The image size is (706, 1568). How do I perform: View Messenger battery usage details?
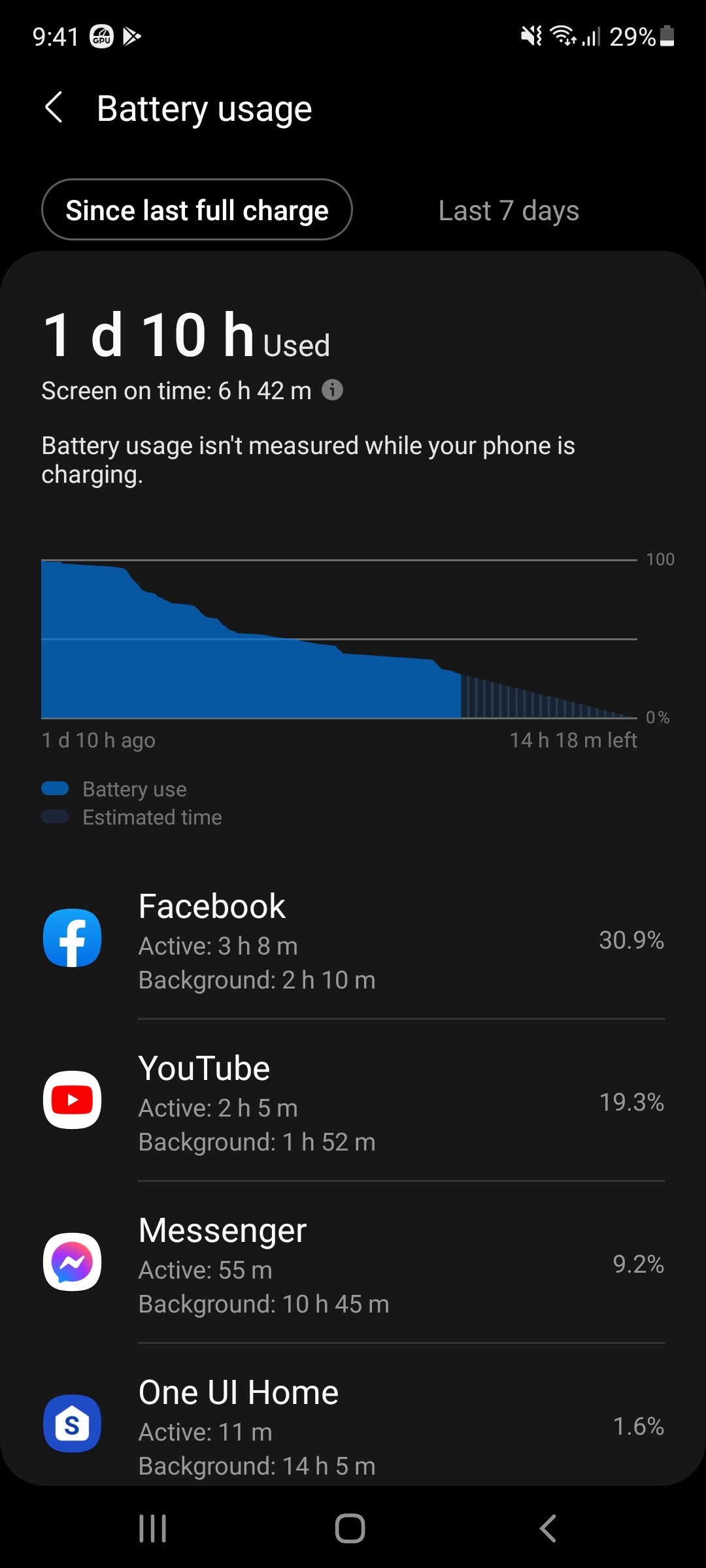pos(353,1264)
